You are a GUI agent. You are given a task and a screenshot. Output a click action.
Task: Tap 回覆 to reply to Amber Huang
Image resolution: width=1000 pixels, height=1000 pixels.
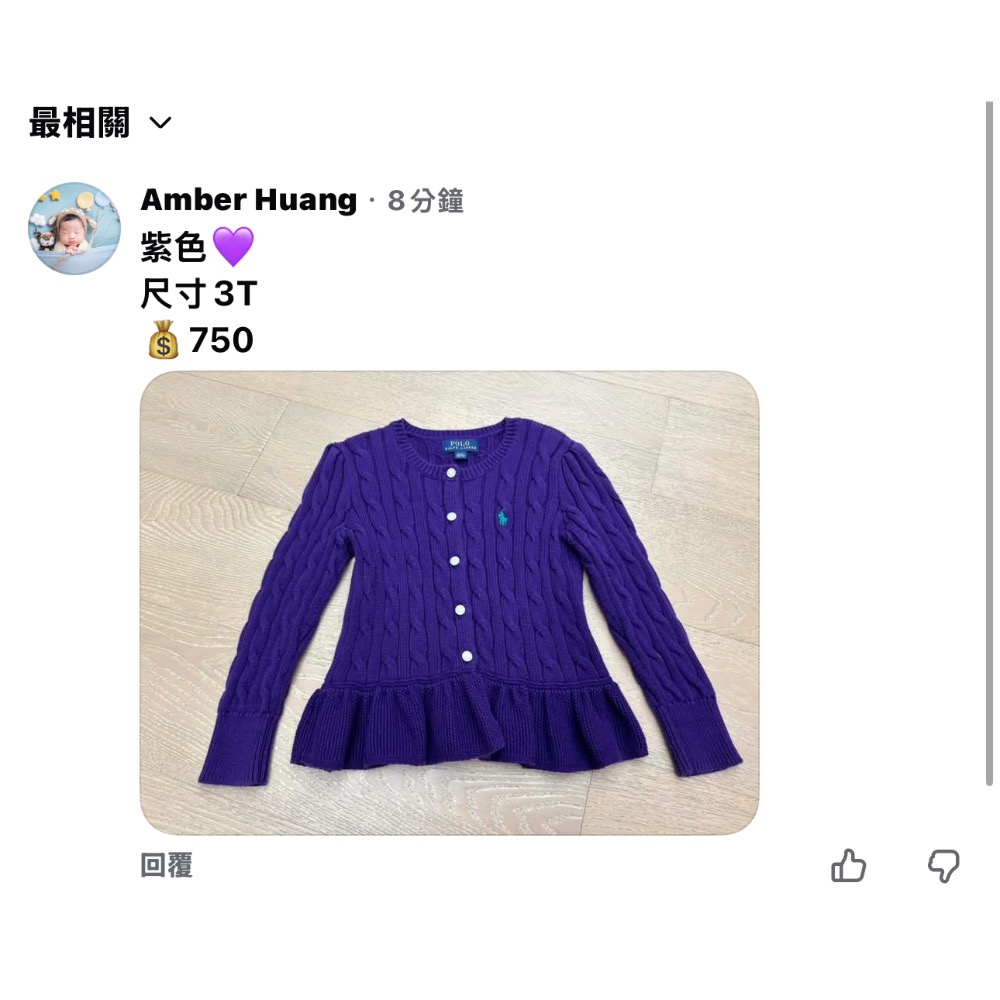pos(166,865)
